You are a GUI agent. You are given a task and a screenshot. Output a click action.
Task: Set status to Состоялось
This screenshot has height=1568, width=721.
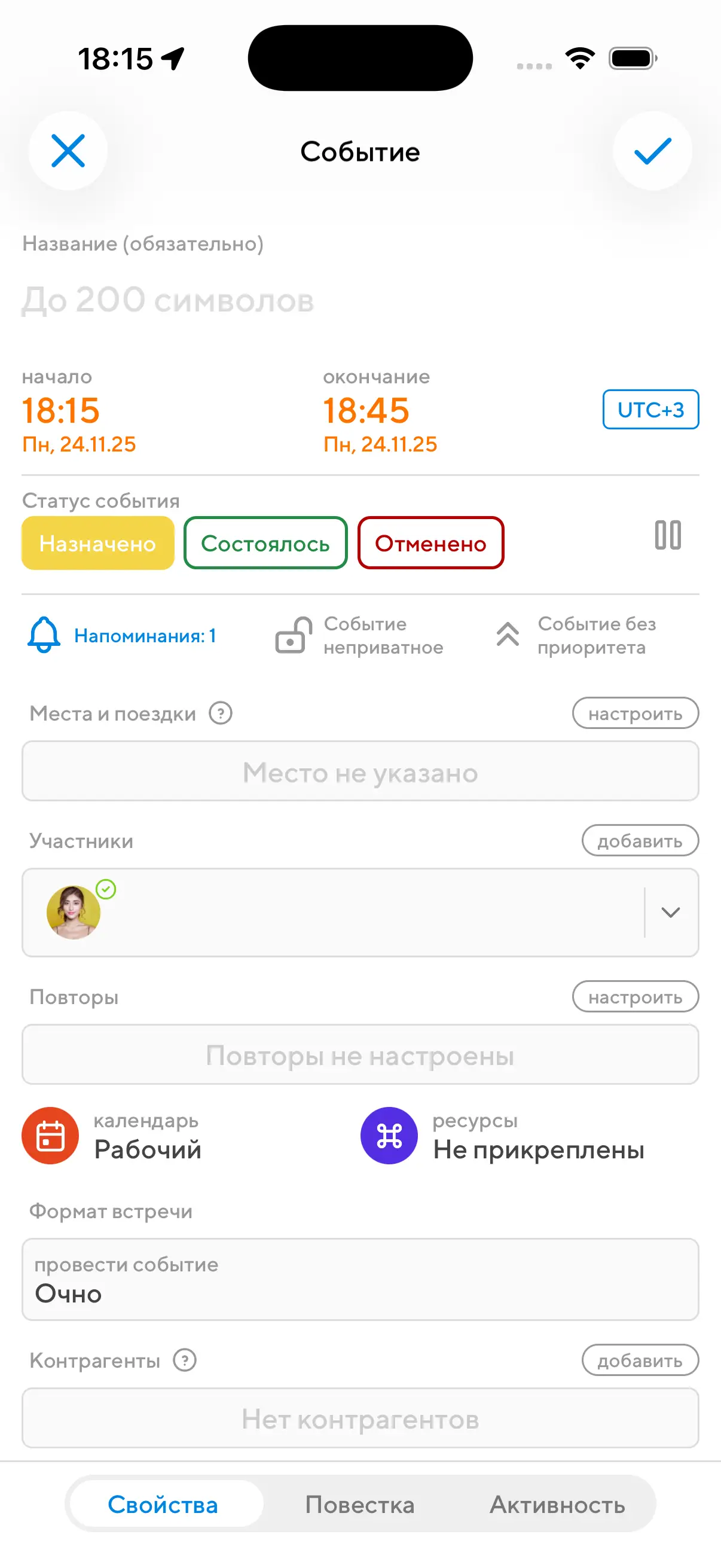tap(265, 543)
